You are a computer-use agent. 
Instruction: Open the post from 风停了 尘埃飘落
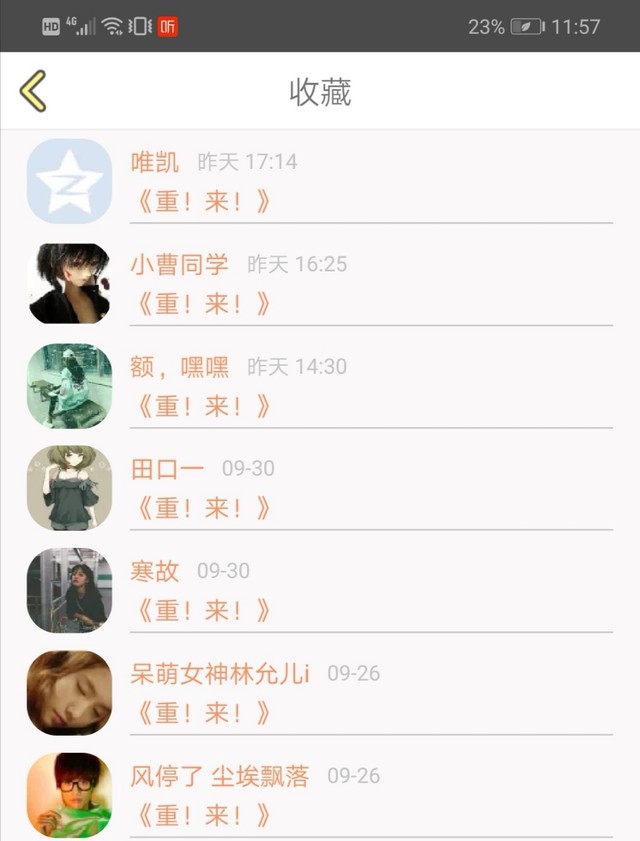pos(320,793)
